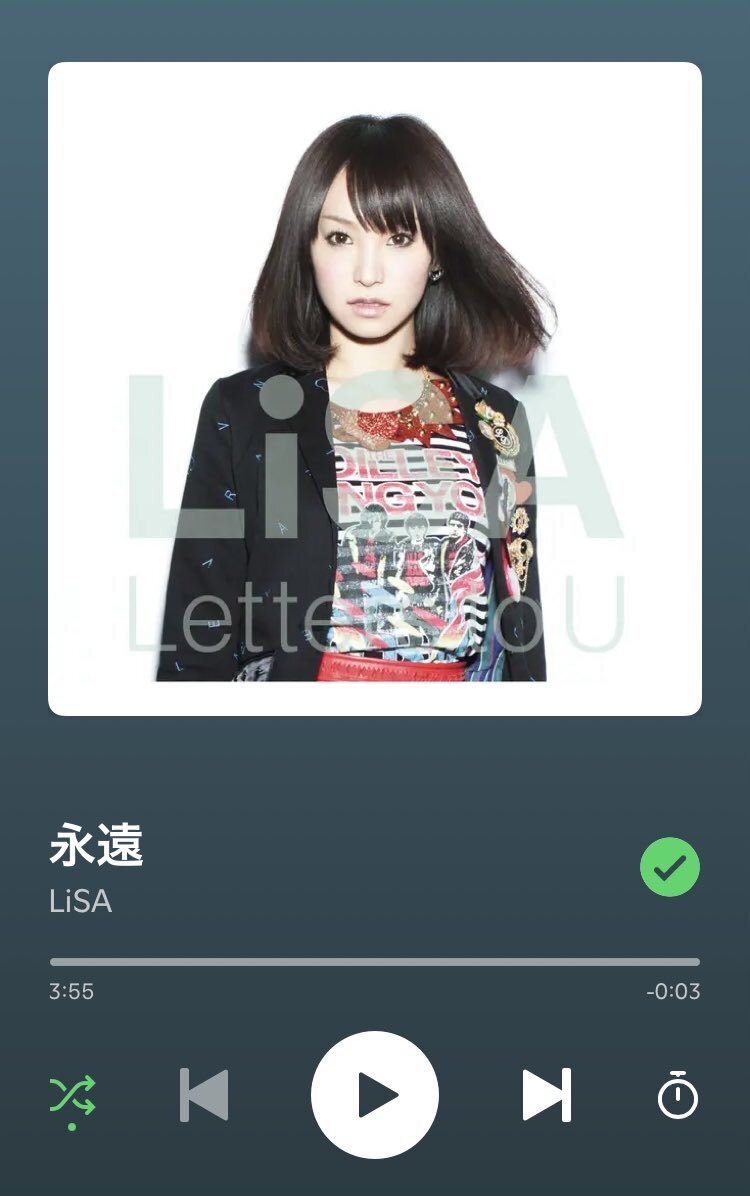Toggle the green shuffle icon
Image resolution: width=750 pixels, height=1196 pixels.
click(x=72, y=1095)
